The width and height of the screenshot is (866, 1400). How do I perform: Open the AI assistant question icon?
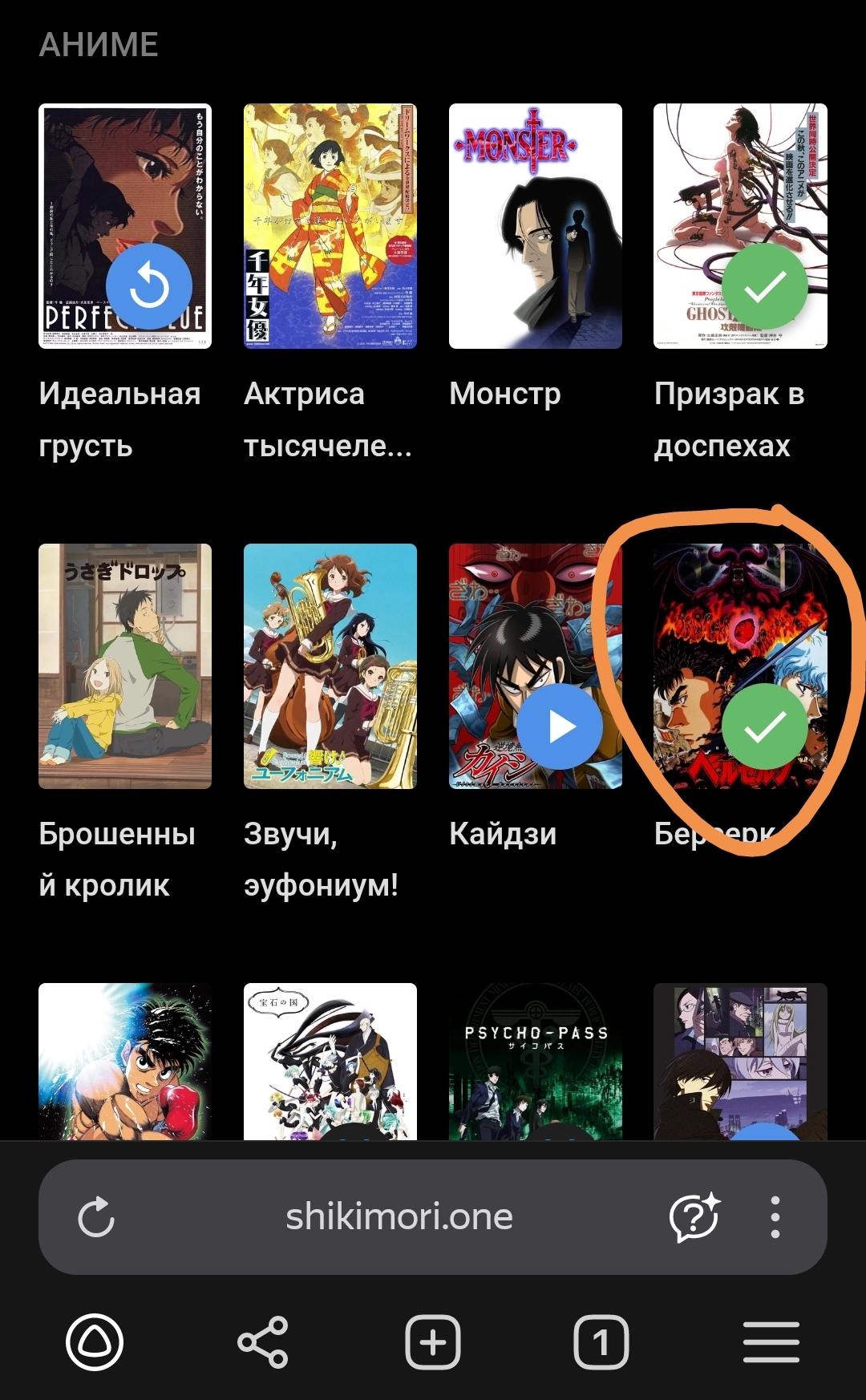pos(694,1217)
